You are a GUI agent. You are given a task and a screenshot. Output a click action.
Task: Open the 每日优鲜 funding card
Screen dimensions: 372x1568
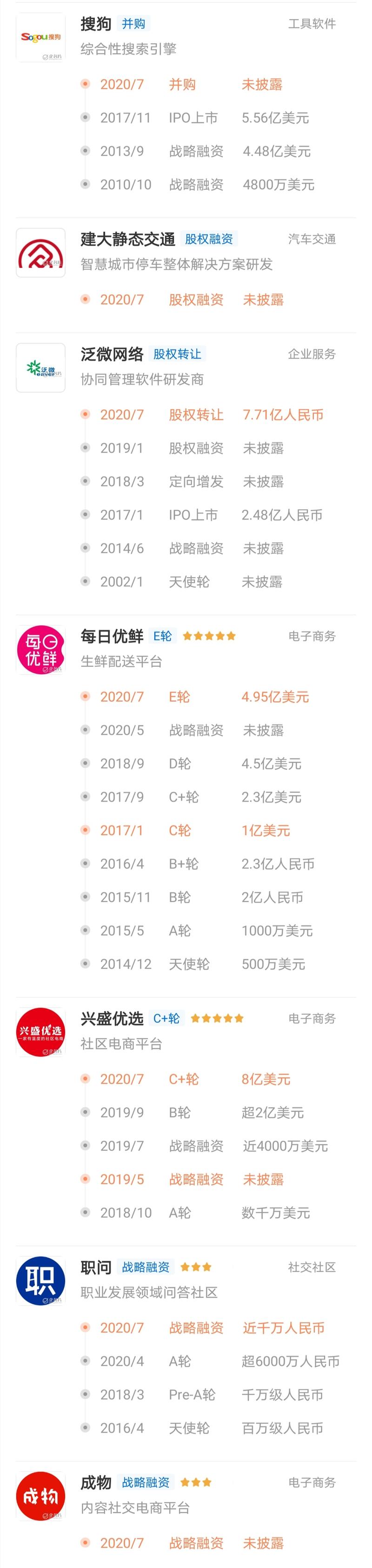[x=112, y=636]
